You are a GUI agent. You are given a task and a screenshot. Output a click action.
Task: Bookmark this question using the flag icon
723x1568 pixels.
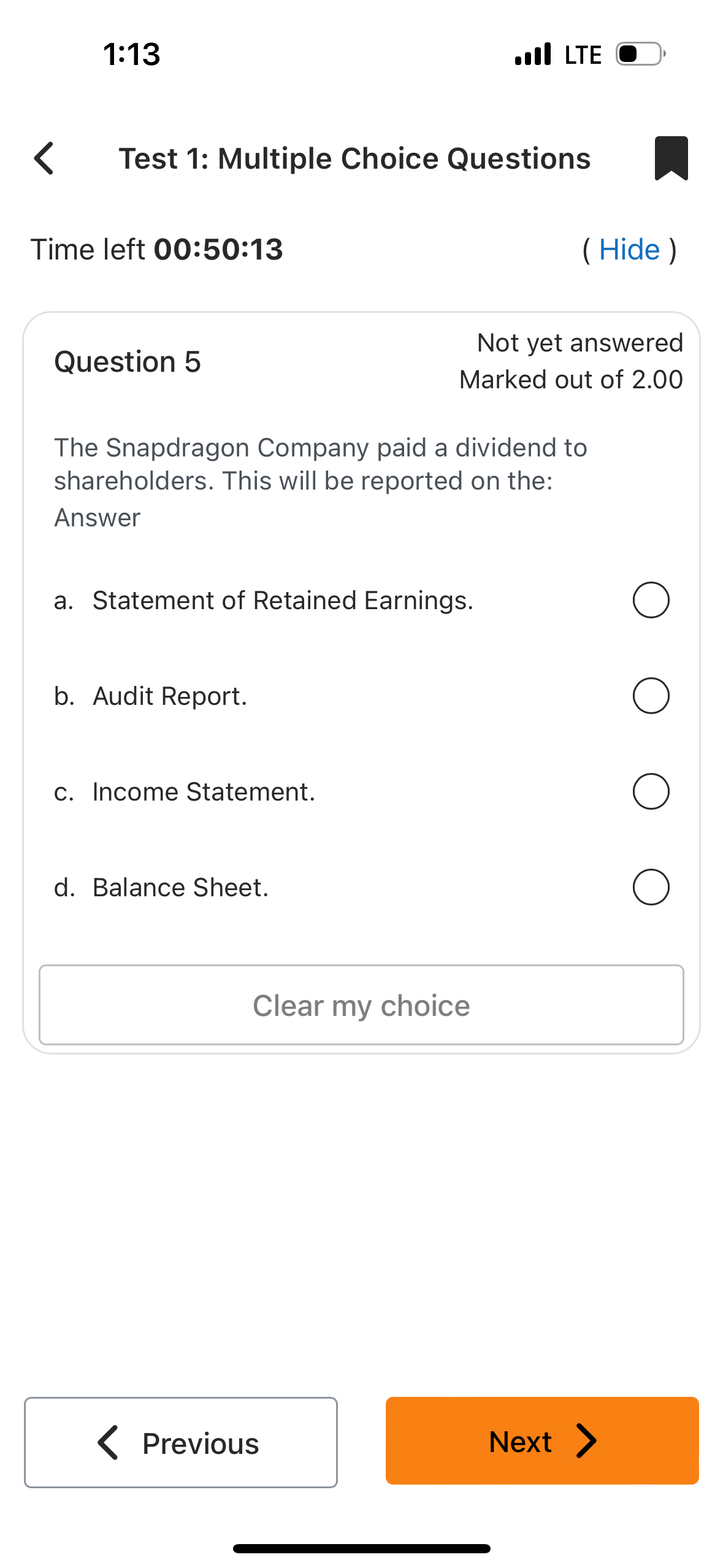pos(671,158)
